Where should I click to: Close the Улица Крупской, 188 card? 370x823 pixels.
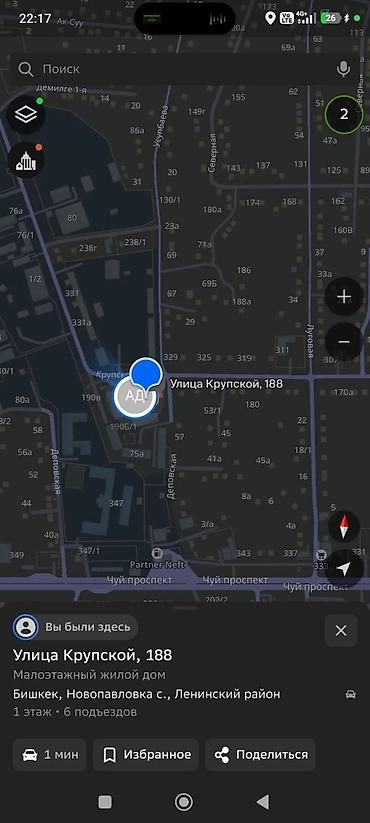[341, 630]
